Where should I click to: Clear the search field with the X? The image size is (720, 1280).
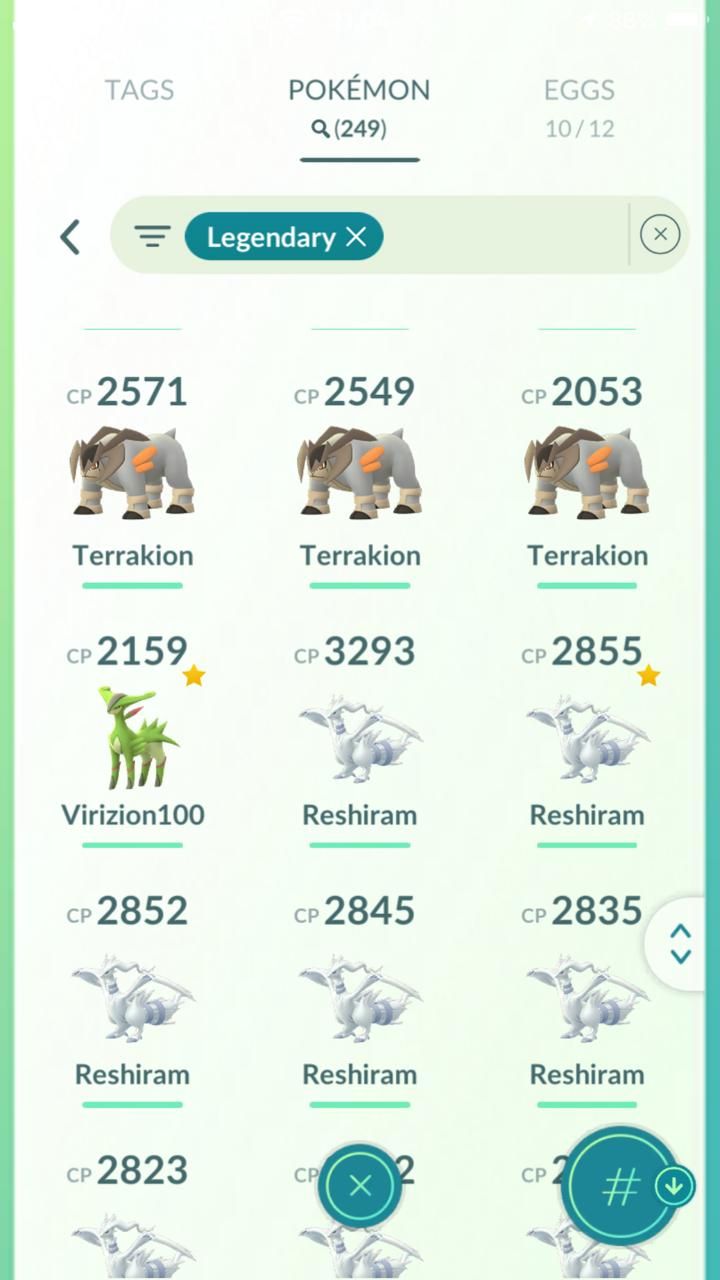(x=660, y=235)
